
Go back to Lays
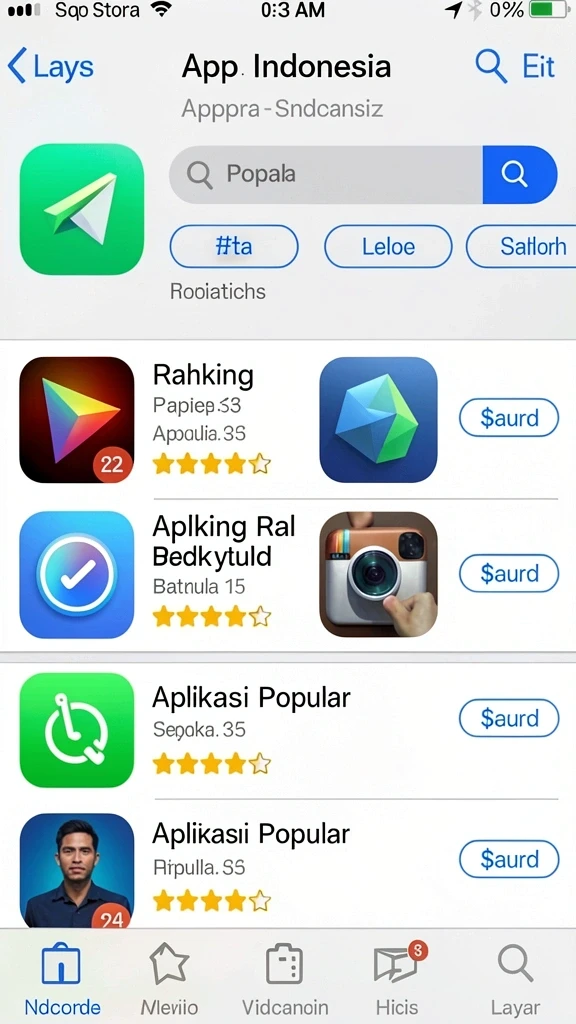coord(50,67)
